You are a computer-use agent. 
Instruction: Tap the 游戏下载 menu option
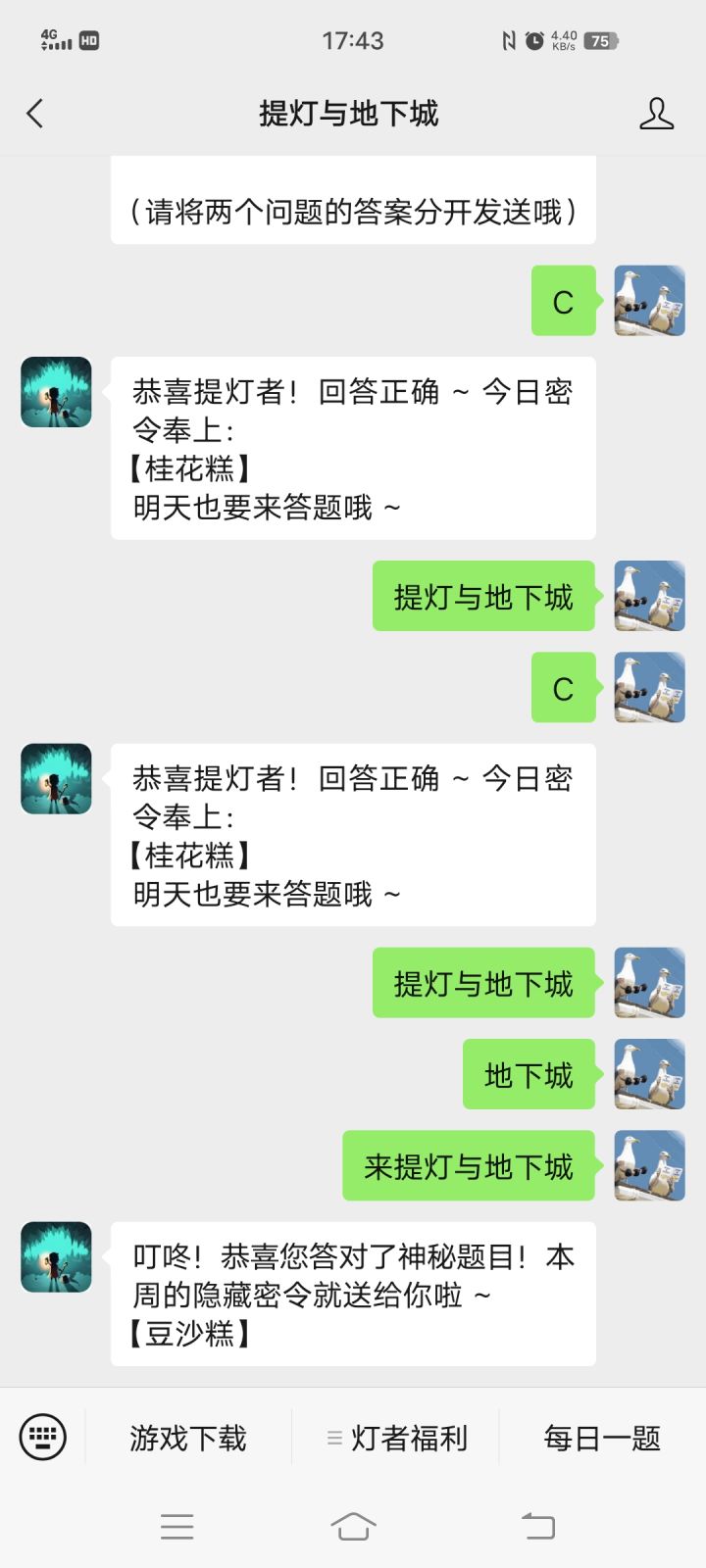[187, 1437]
